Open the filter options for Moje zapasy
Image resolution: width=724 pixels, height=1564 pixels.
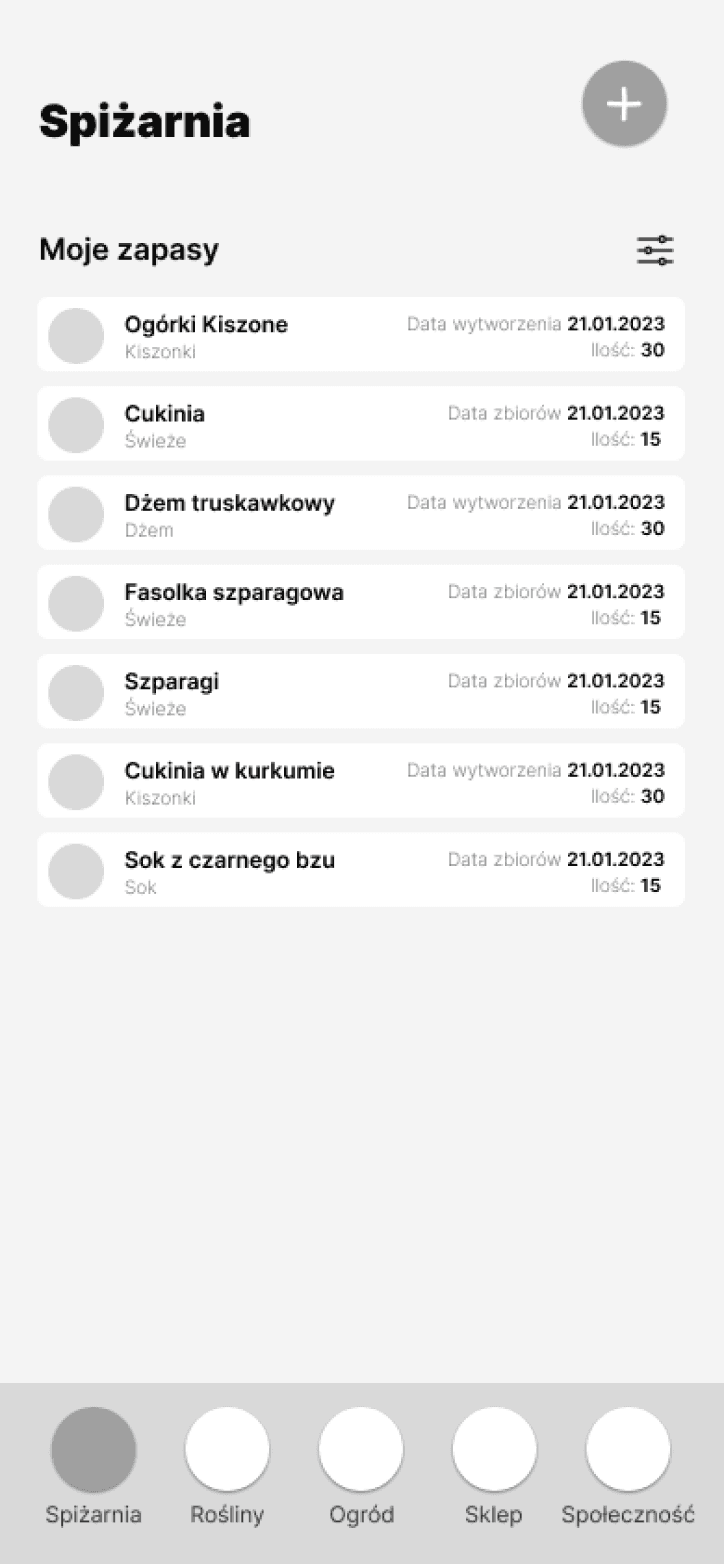pyautogui.click(x=656, y=251)
